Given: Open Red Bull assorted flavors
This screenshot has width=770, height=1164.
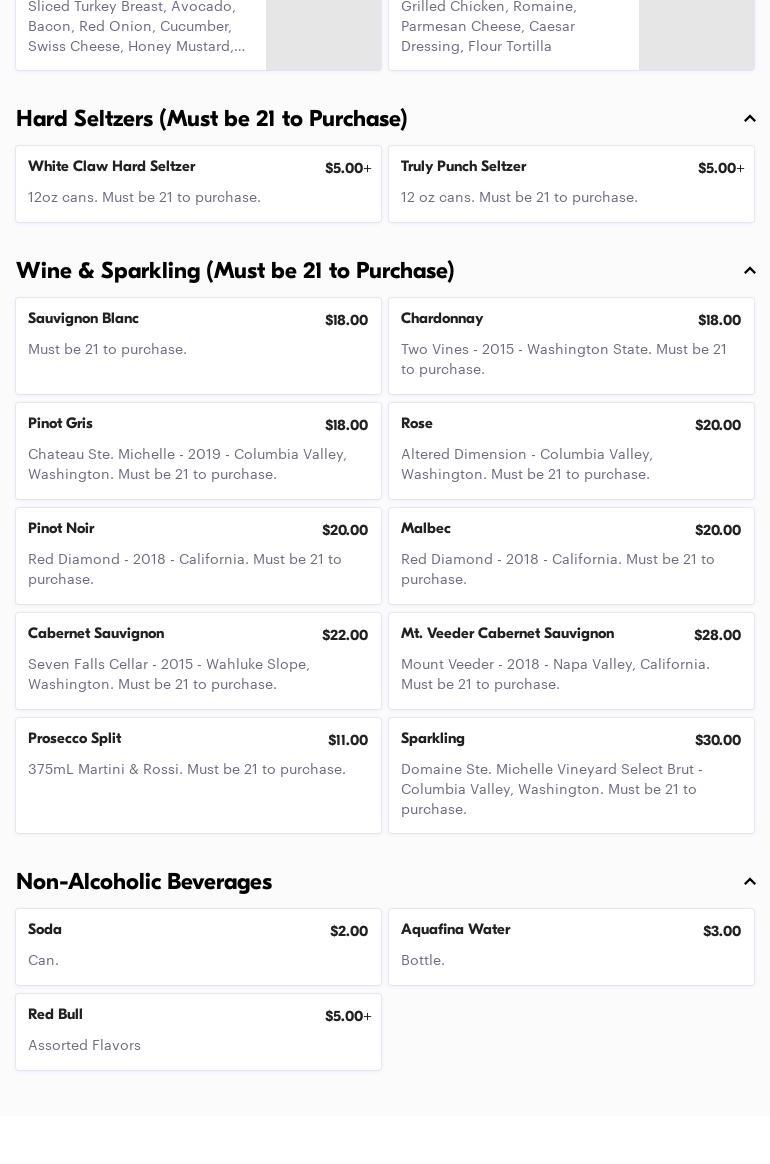Looking at the screenshot, I should click(198, 1032).
